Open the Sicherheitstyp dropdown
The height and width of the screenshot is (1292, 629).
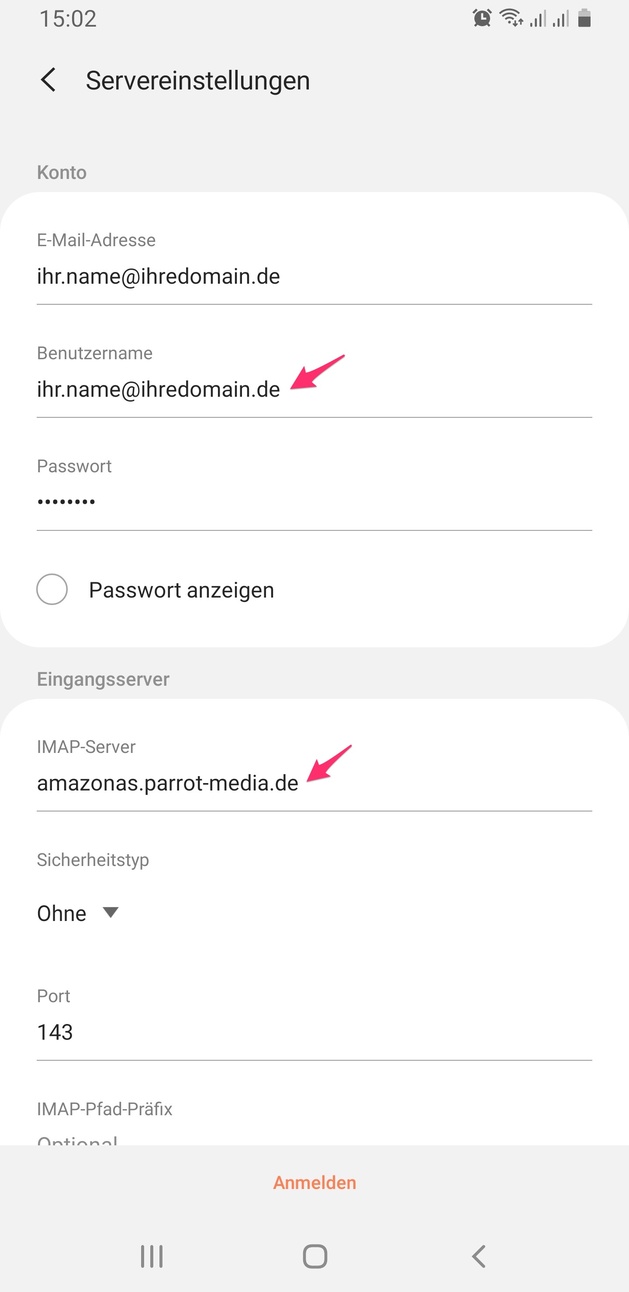click(x=78, y=913)
